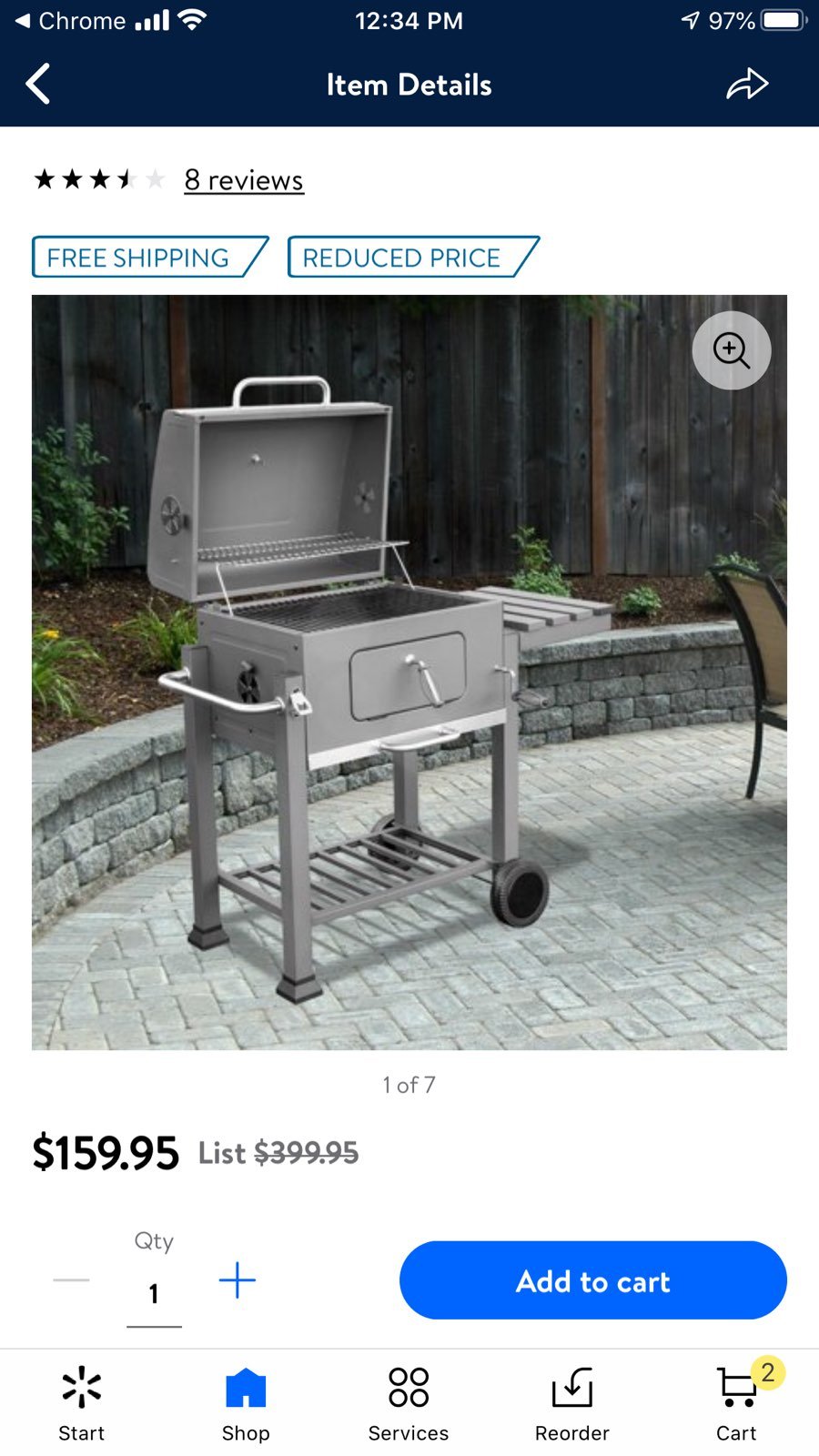
Task: Open the Cart tab
Action: click(x=737, y=1404)
